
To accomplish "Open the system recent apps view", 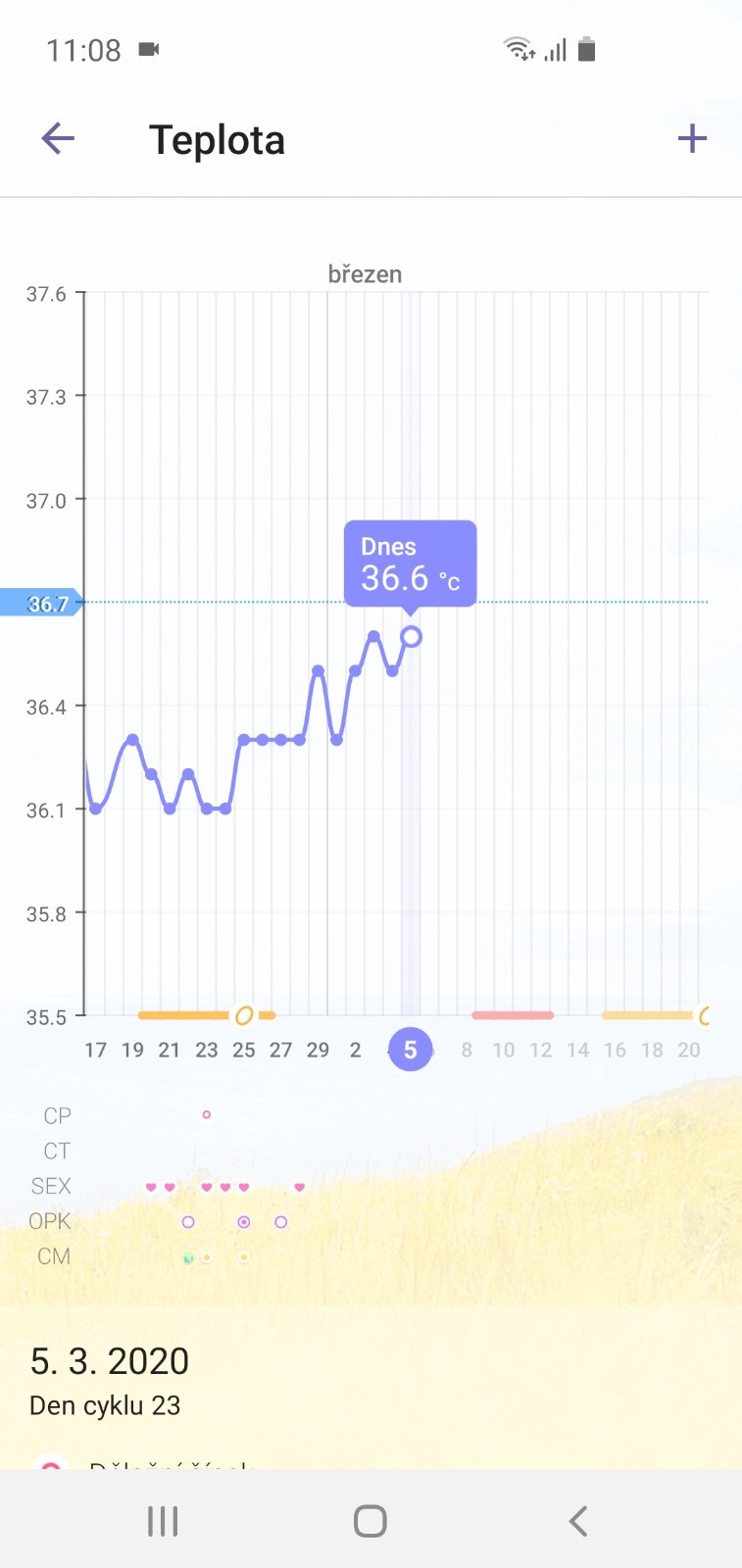I will click(x=163, y=1521).
